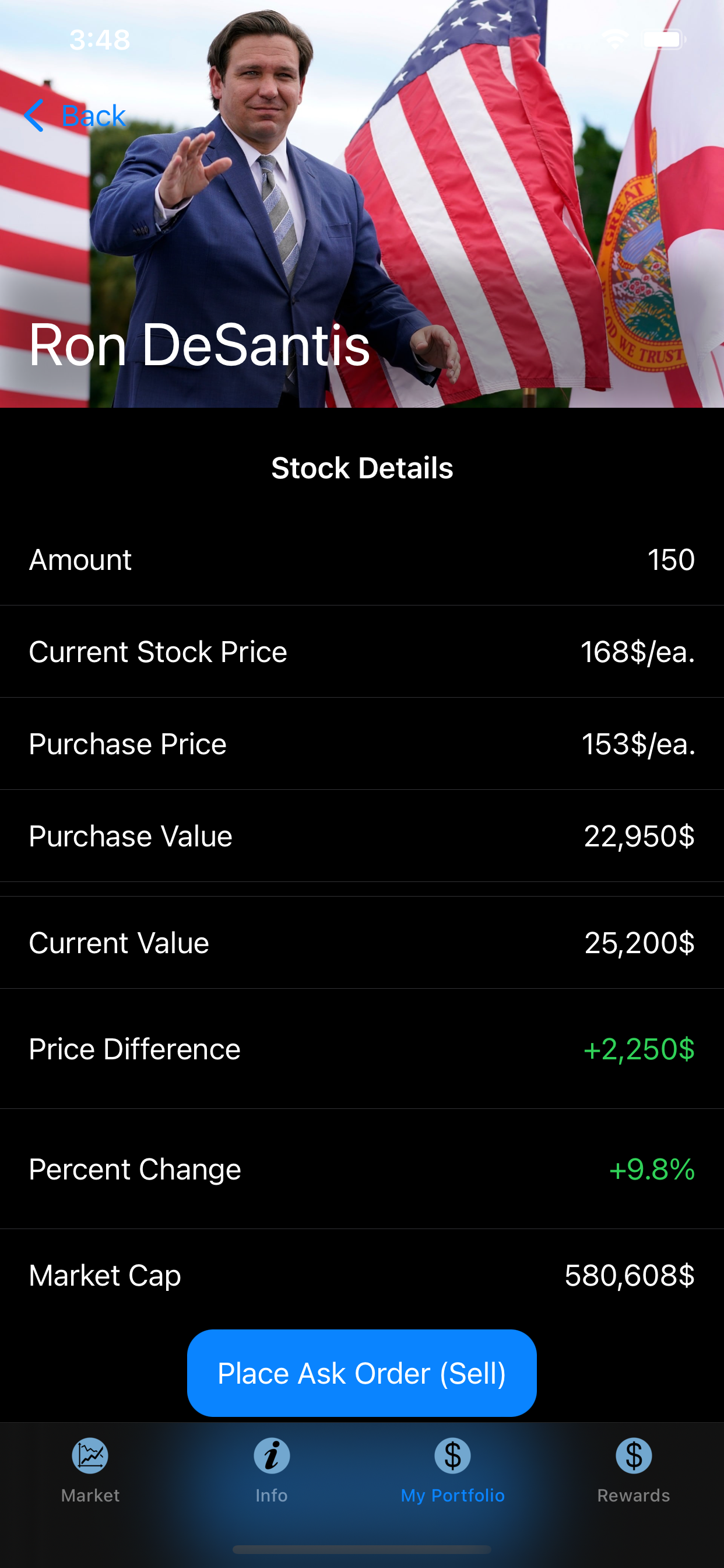Tap the Wi-Fi status icon
724x1568 pixels.
(x=616, y=38)
